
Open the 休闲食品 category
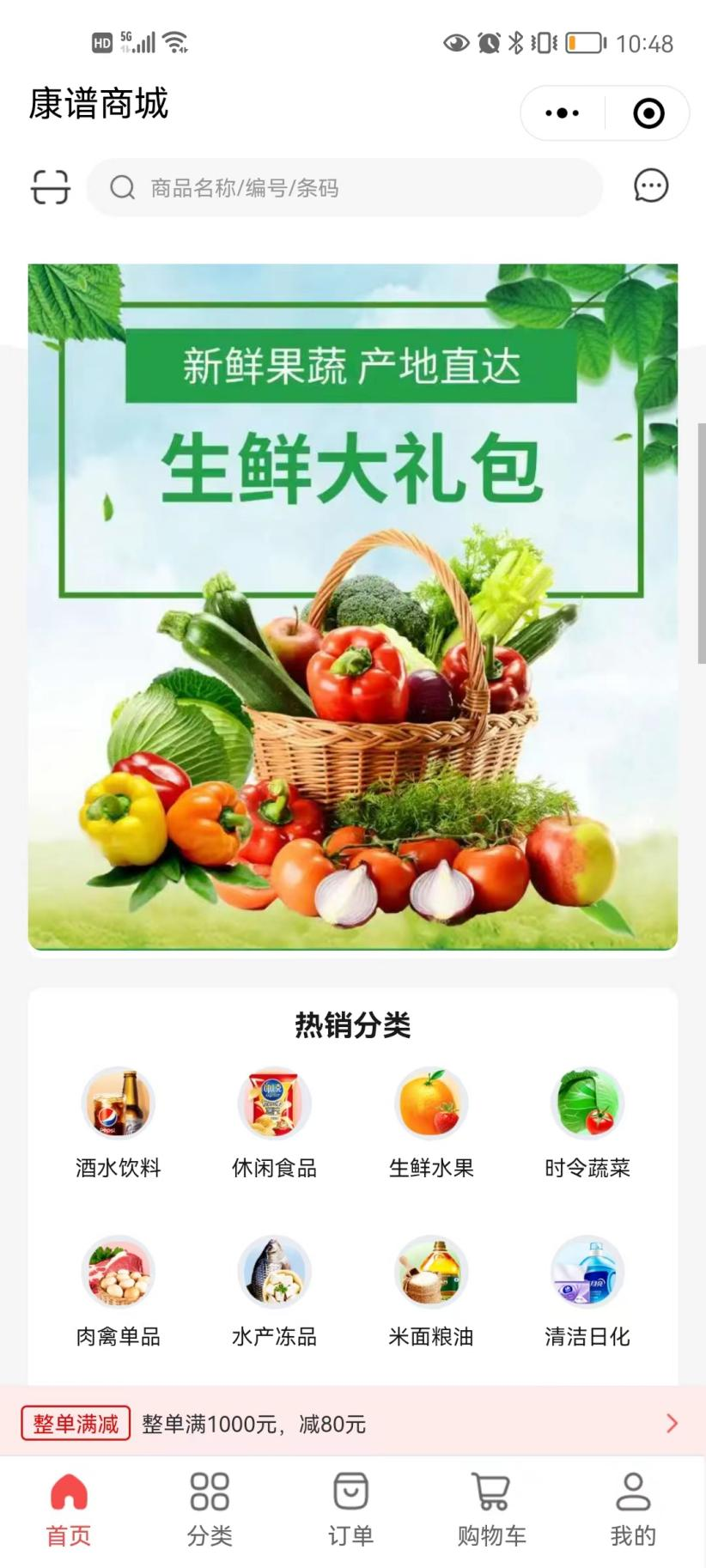[274, 1122]
